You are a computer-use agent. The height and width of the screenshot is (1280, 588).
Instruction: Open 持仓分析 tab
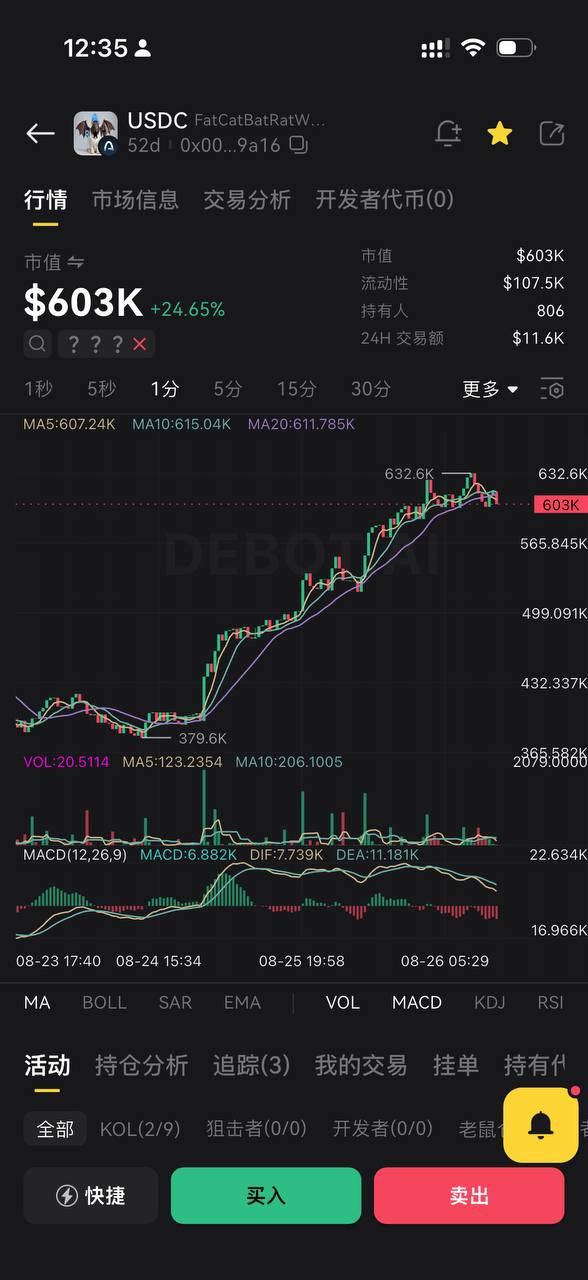tap(141, 1065)
